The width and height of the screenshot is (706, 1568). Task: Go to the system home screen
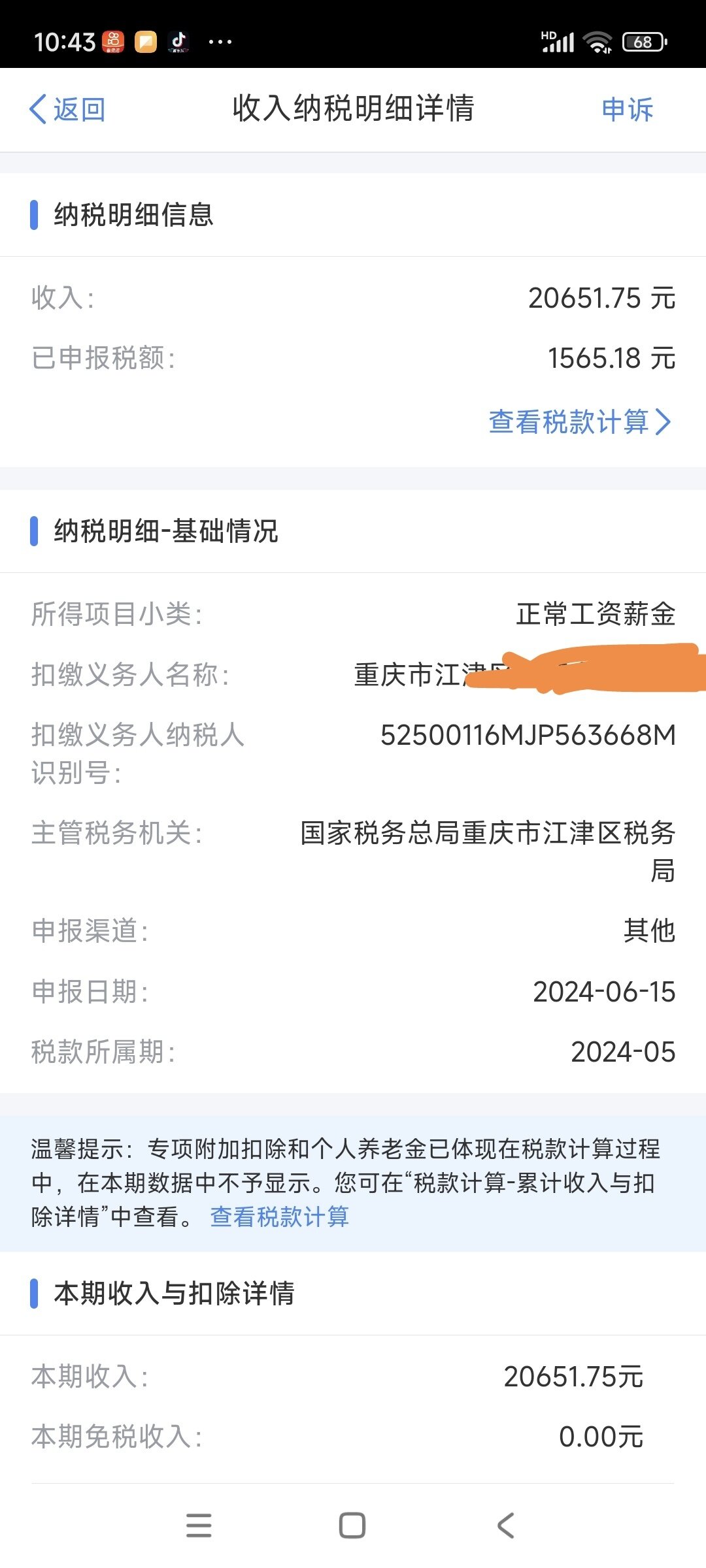coord(352,1526)
